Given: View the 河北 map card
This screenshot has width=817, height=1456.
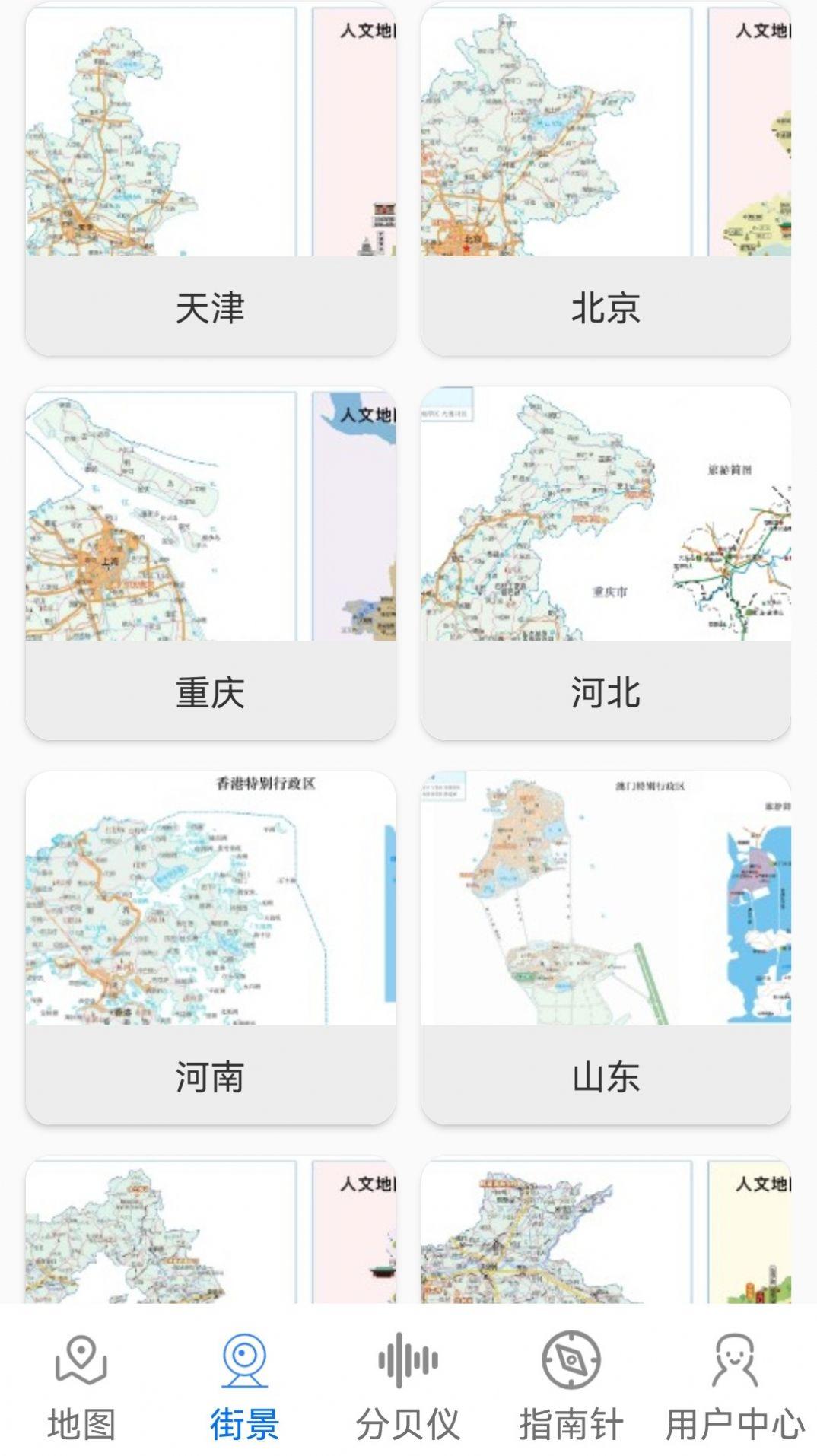Looking at the screenshot, I should [606, 563].
